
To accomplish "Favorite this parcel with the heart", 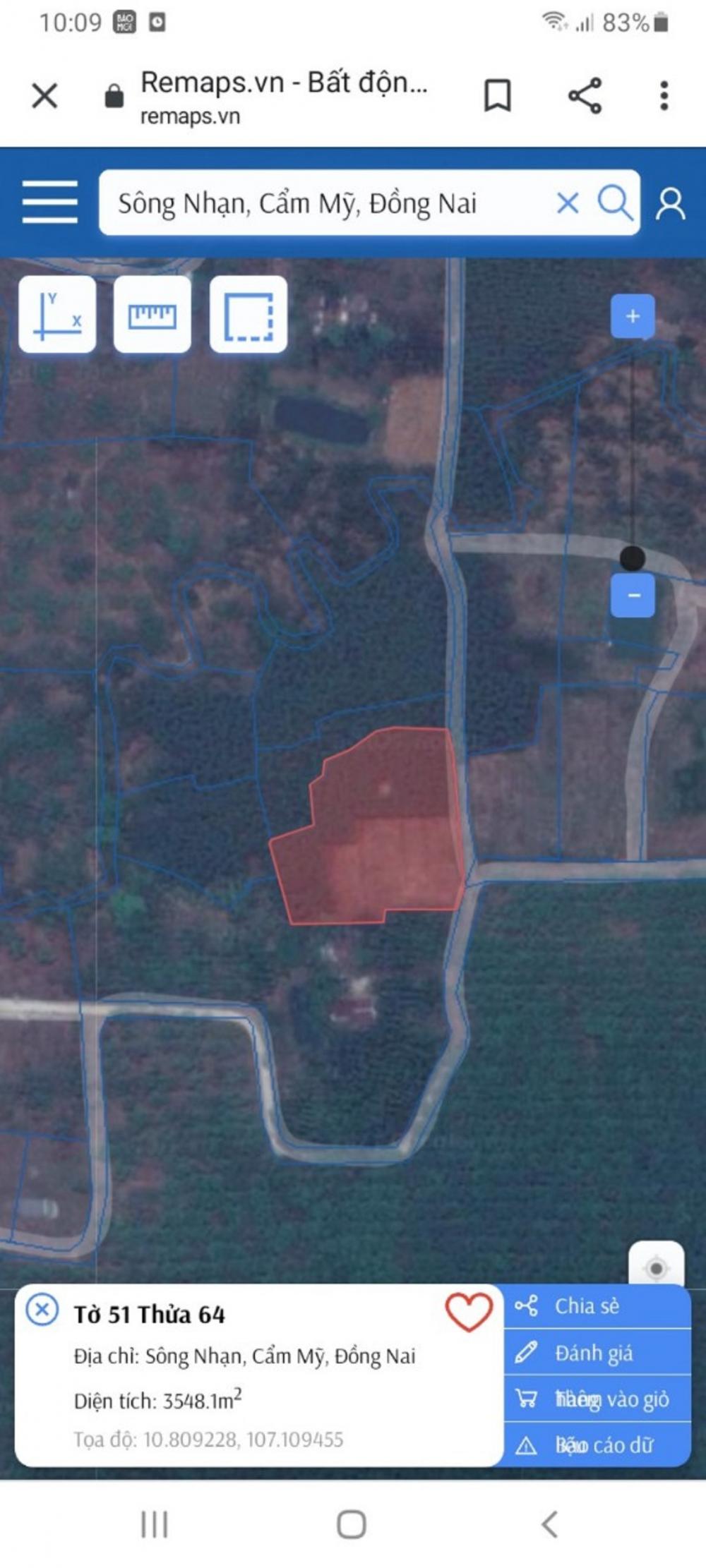I will click(469, 1312).
